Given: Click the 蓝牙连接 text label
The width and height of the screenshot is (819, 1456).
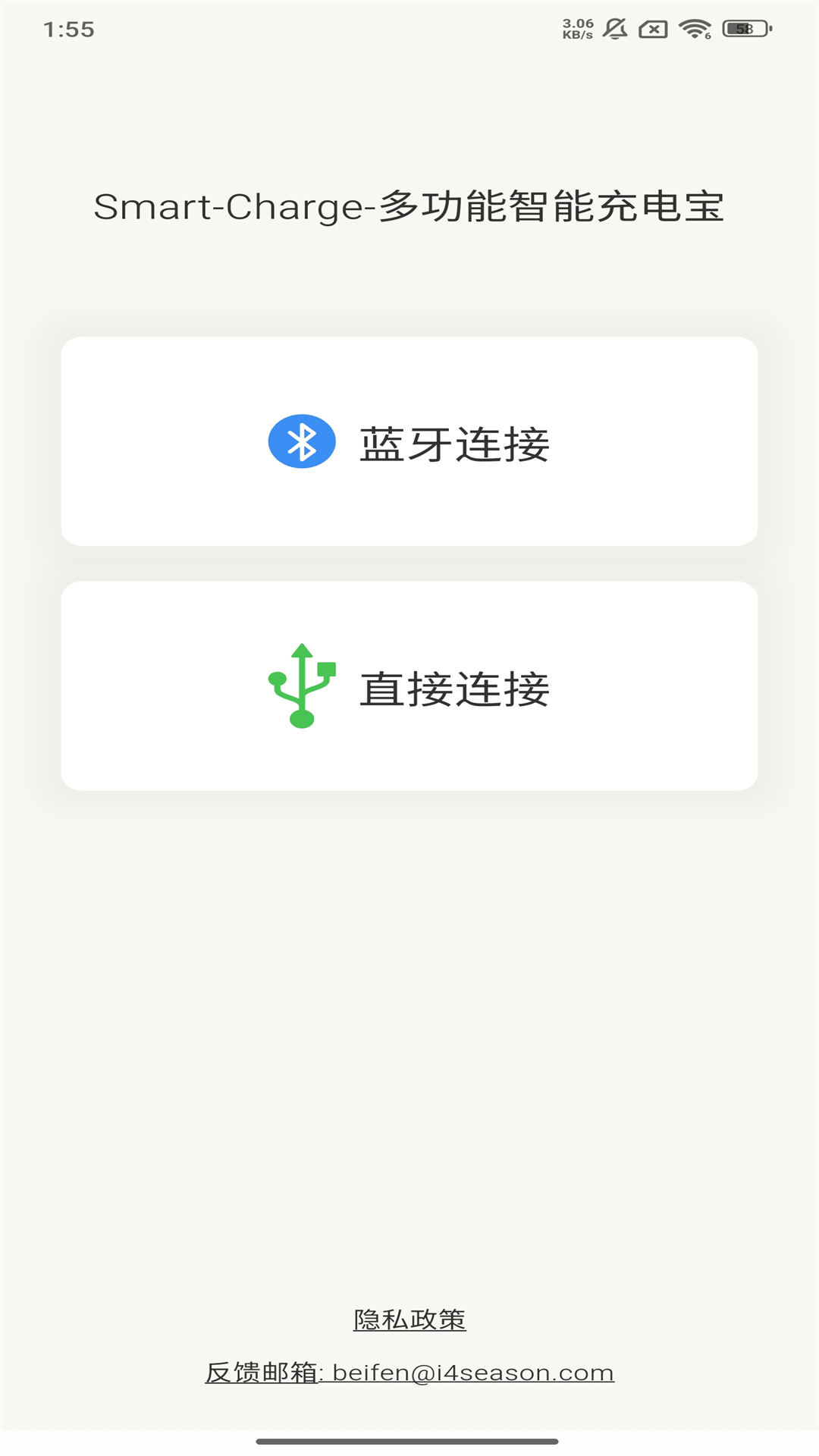Looking at the screenshot, I should [455, 442].
